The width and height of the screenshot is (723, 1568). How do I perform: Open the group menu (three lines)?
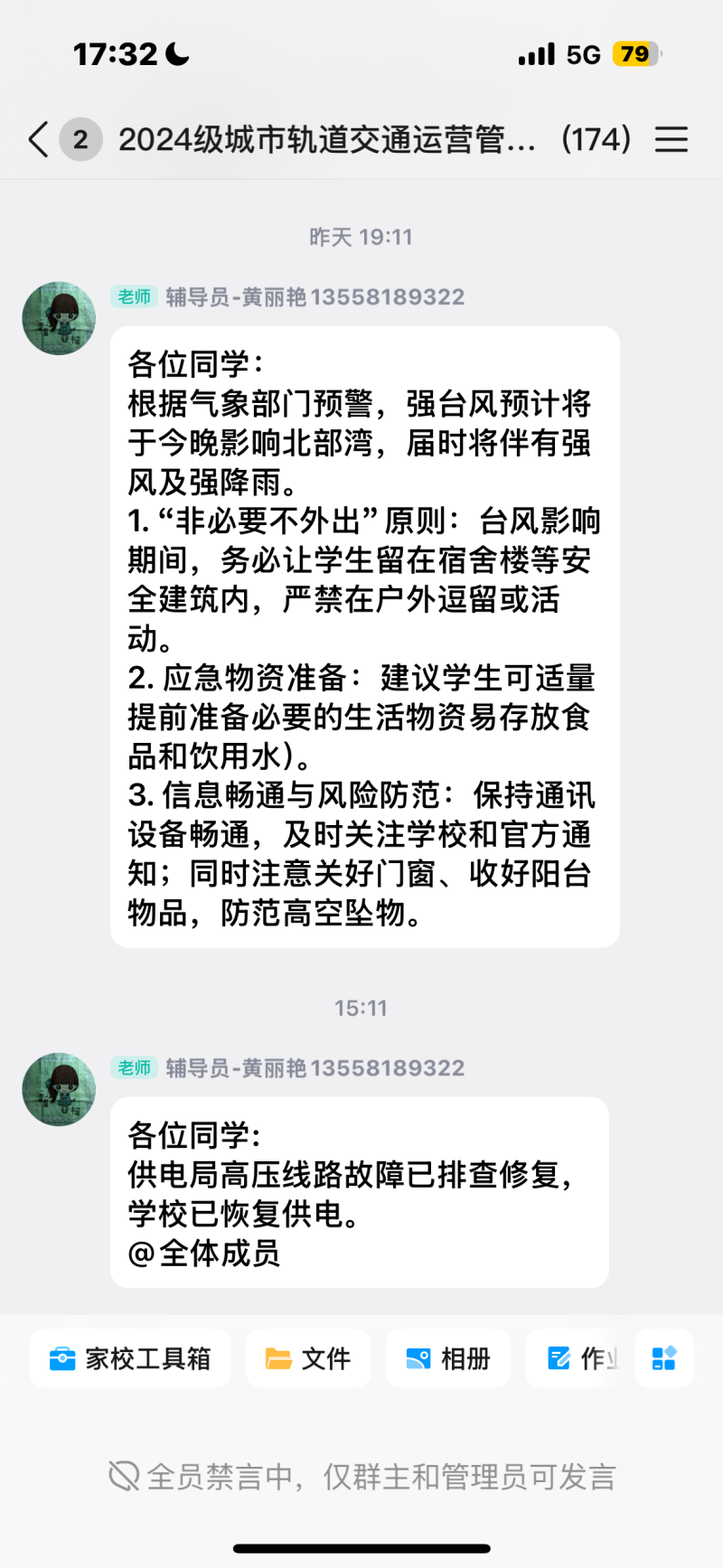tap(671, 139)
